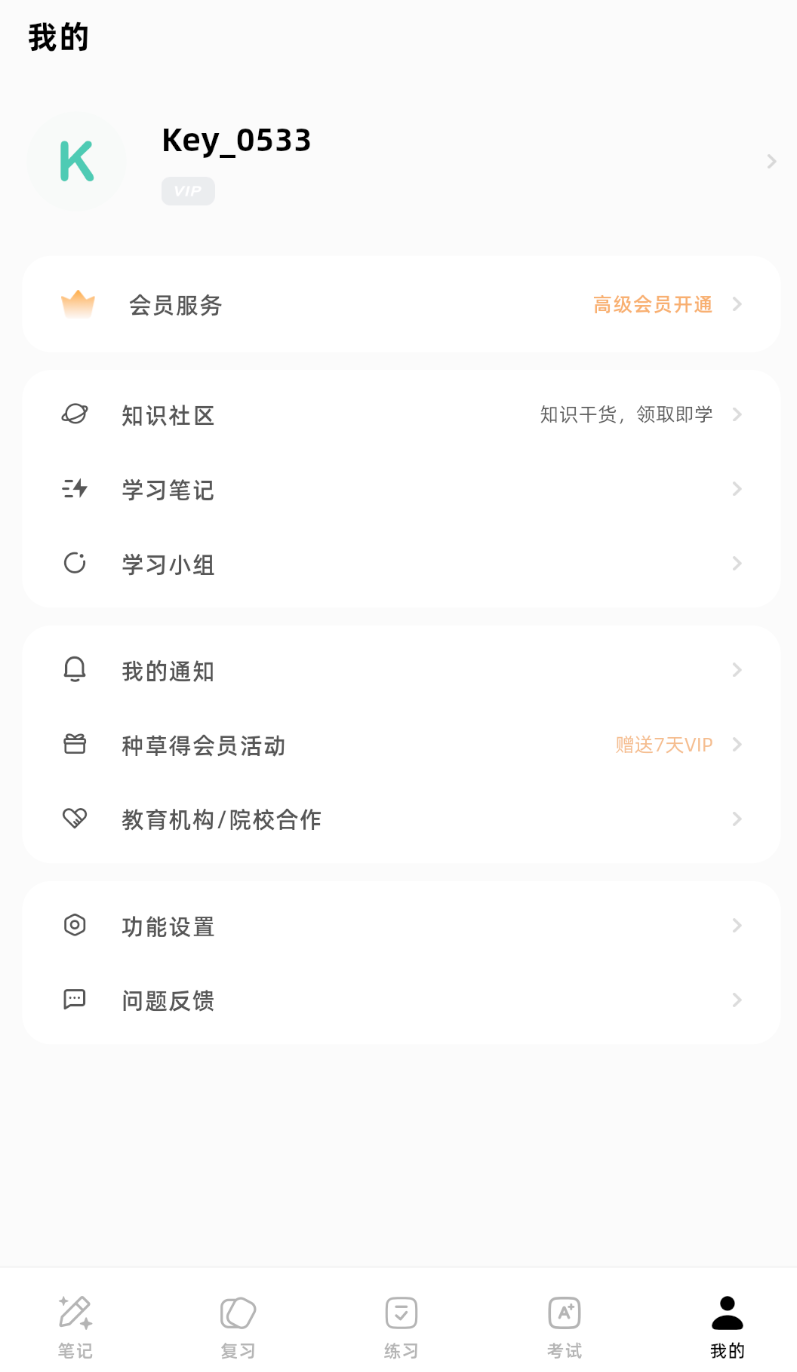797x1372 pixels.
Task: Switch to the 考试 tab
Action: [x=564, y=1327]
